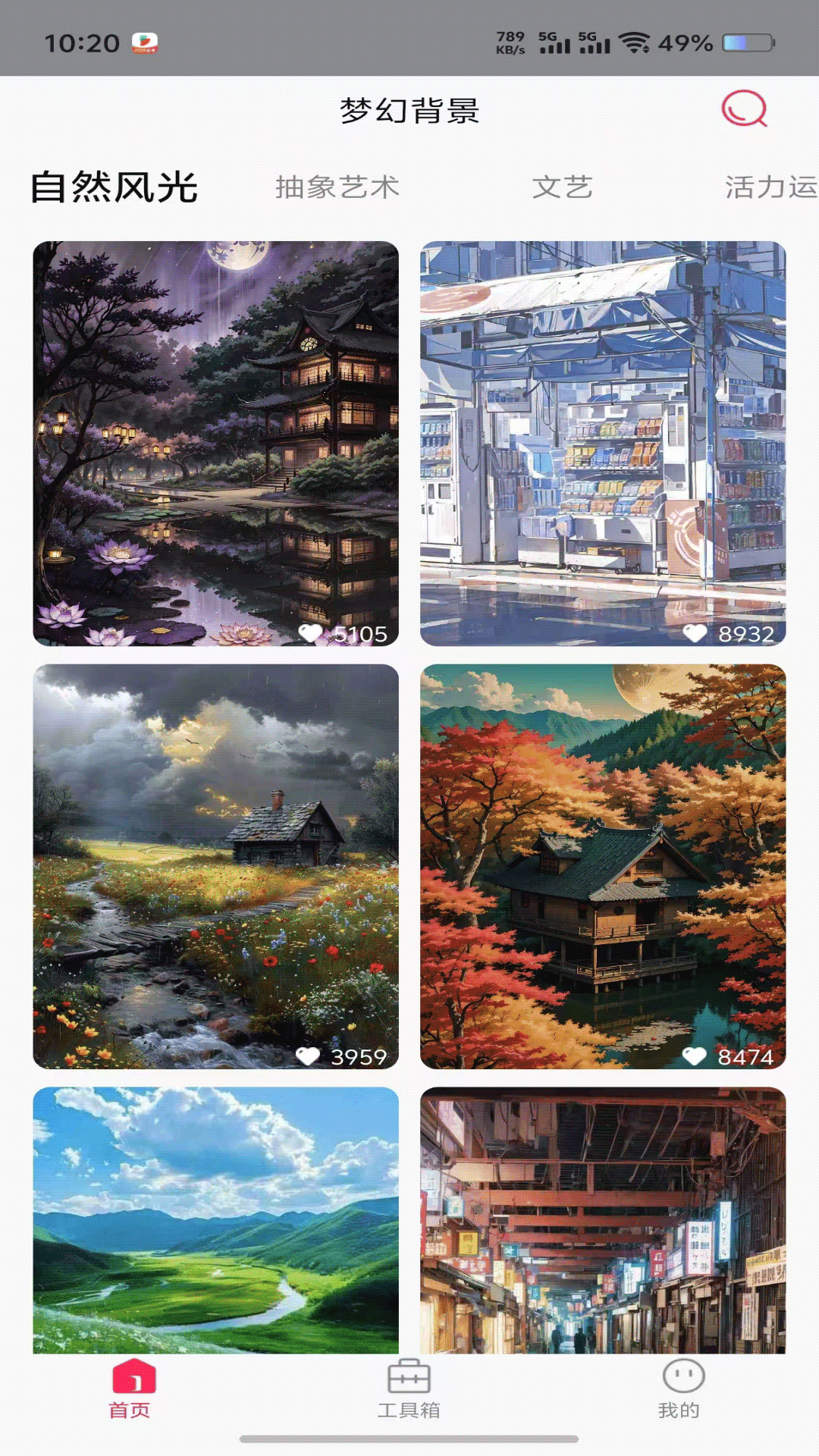Stay on the 自然风光 tab
This screenshot has width=819, height=1456.
coord(112,187)
